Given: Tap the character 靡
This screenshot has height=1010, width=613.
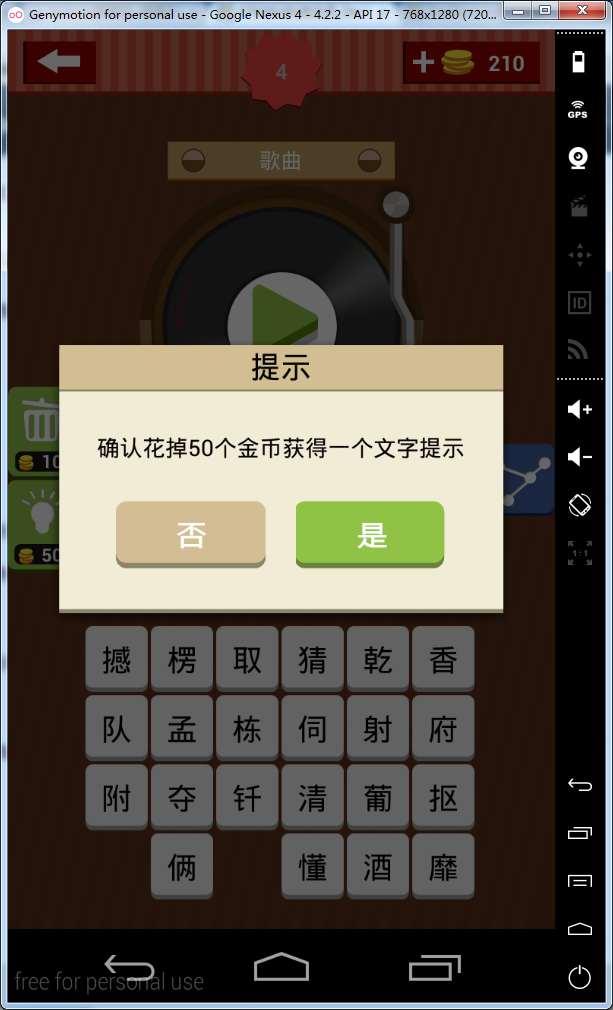Looking at the screenshot, I should [443, 867].
